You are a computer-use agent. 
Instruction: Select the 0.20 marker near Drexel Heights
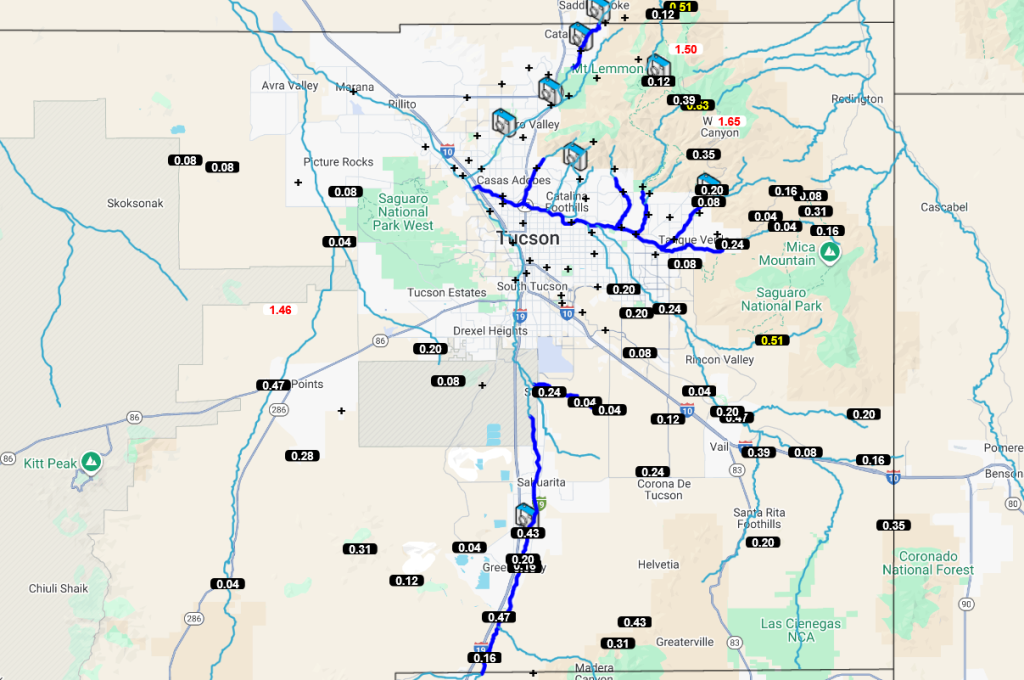(431, 349)
